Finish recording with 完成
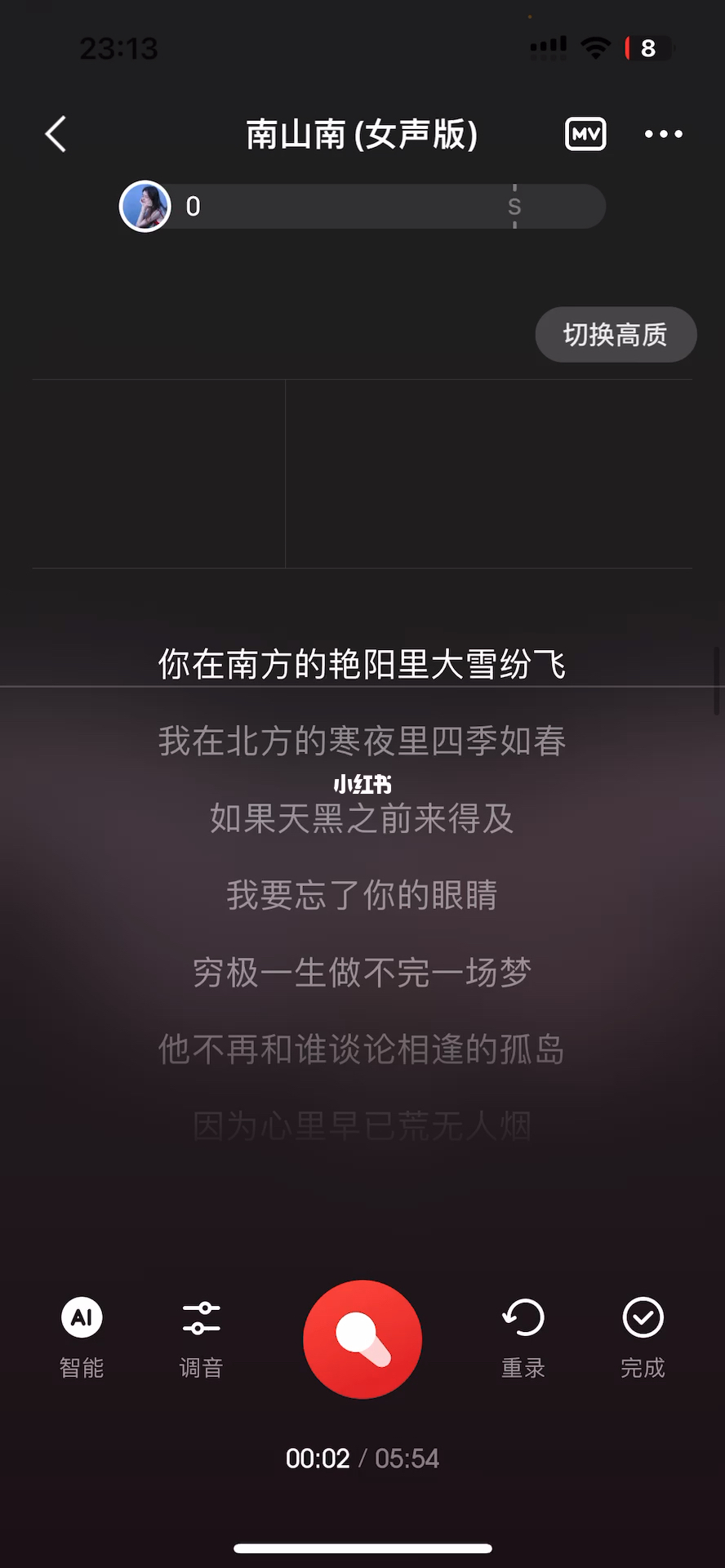Image resolution: width=725 pixels, height=1568 pixels. 643,1339
